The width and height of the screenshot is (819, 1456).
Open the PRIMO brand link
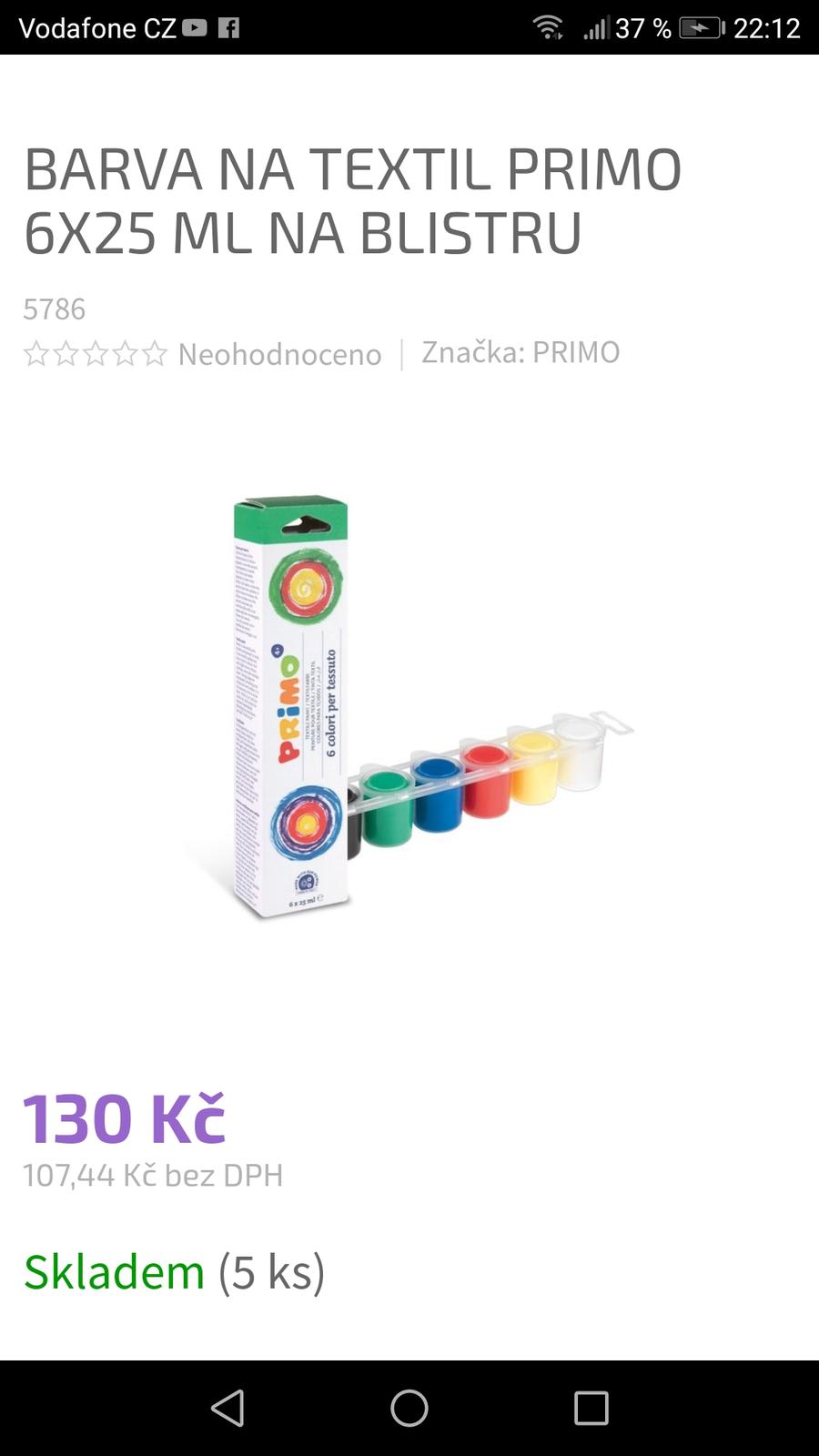point(575,352)
